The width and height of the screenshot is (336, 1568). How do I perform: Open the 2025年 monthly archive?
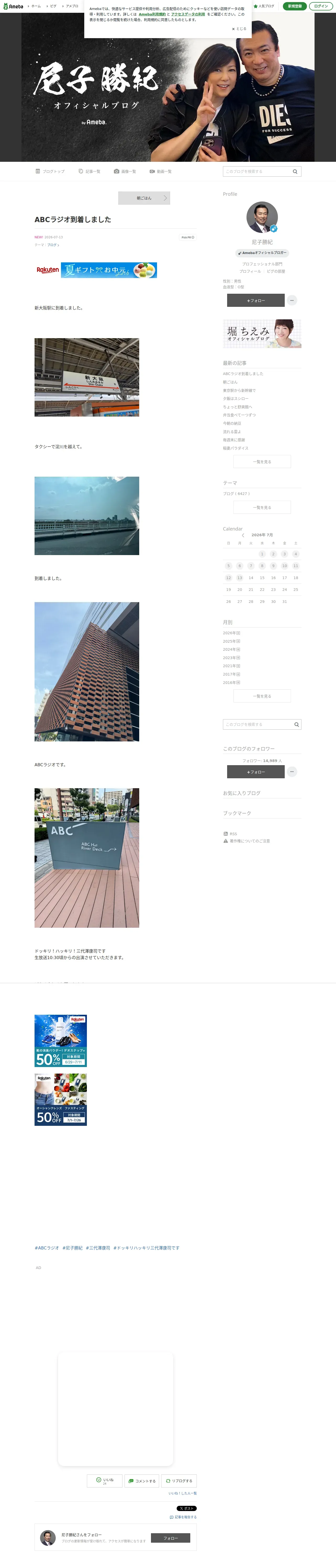[231, 641]
